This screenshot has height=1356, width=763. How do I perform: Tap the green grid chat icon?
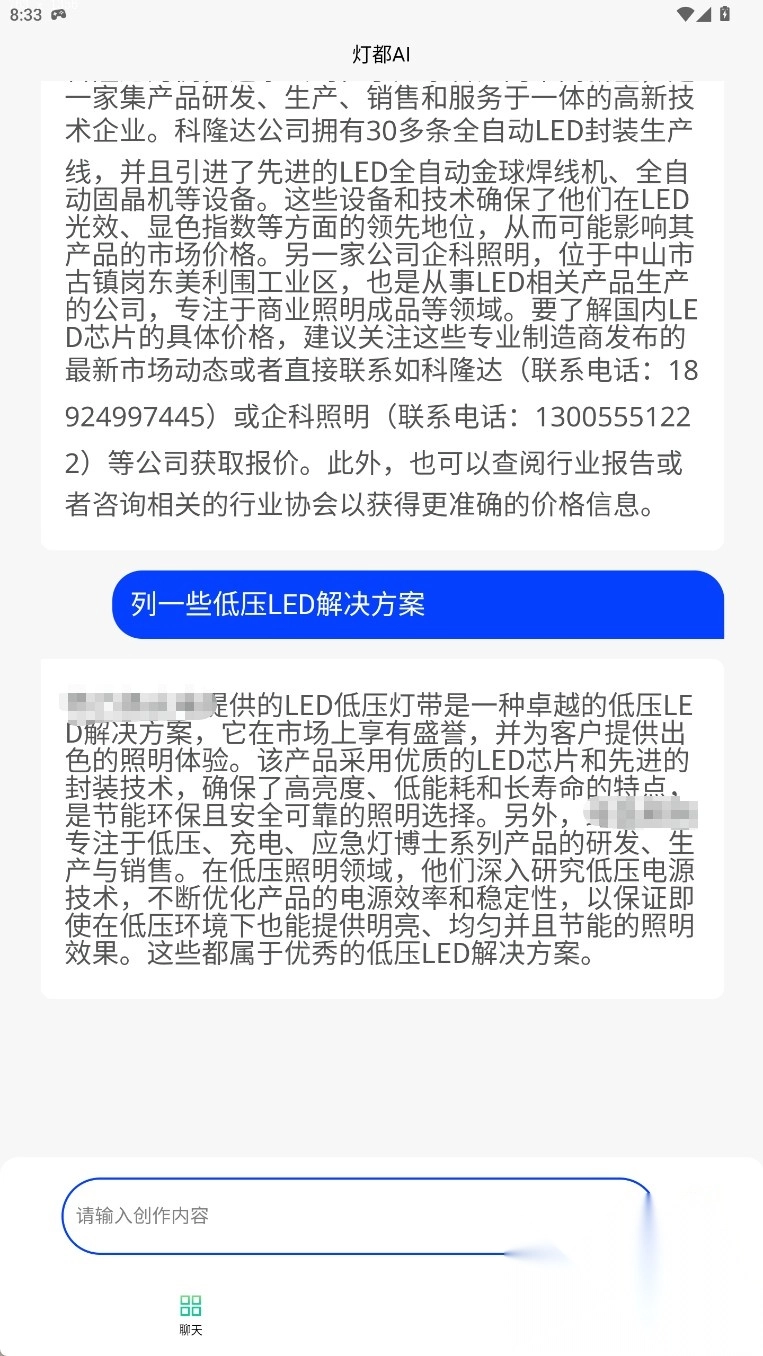pos(191,1305)
